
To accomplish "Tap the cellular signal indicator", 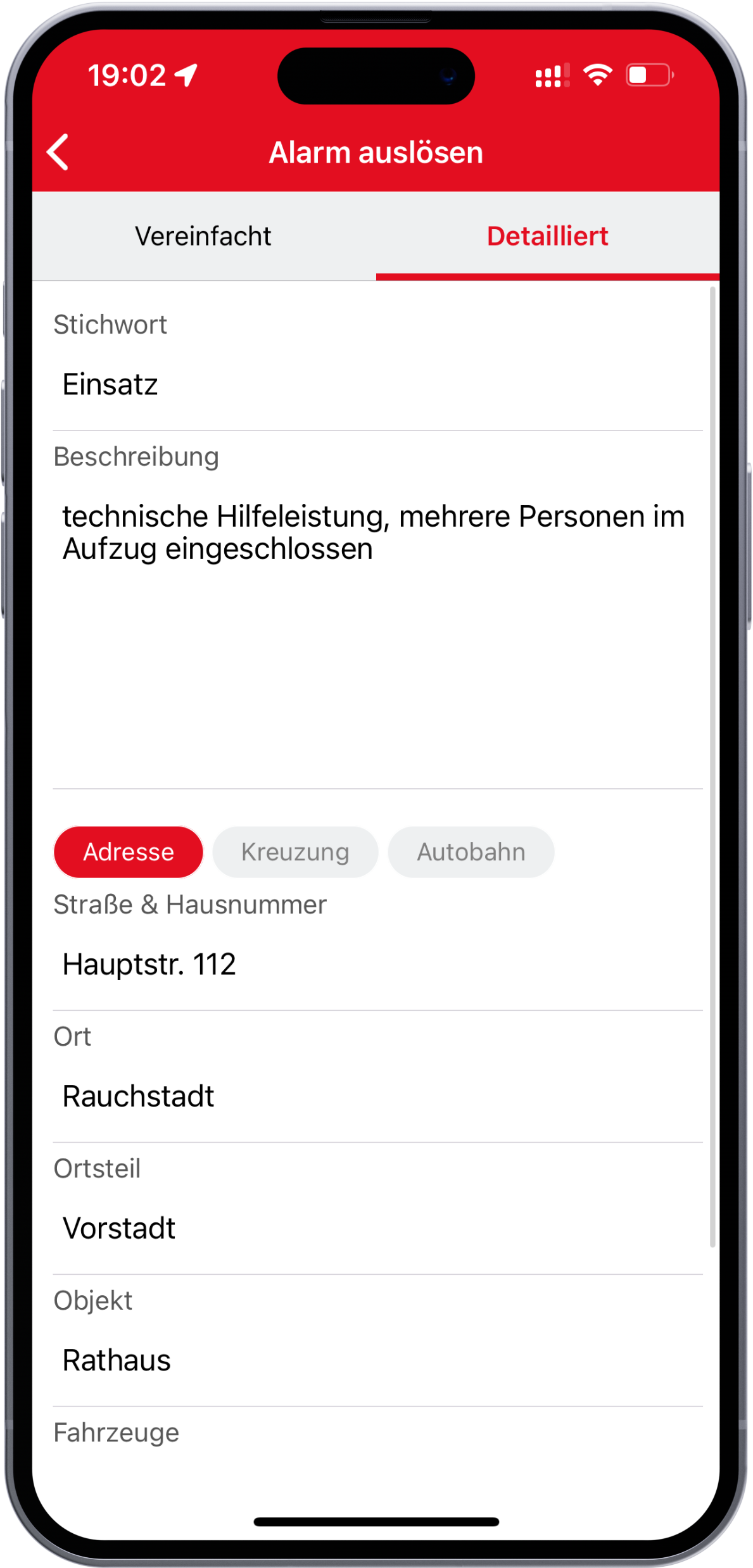I will point(549,76).
